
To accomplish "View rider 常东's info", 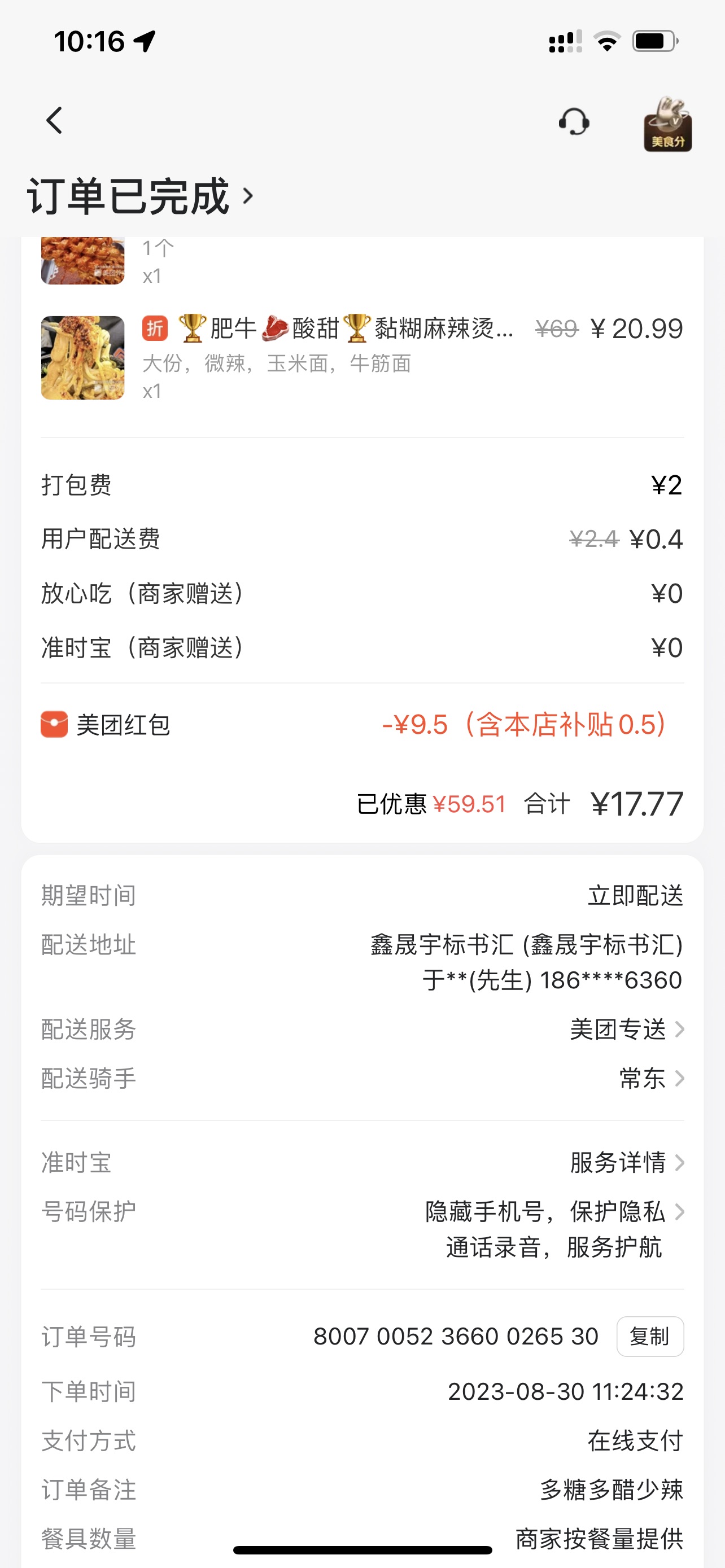I will click(650, 1079).
